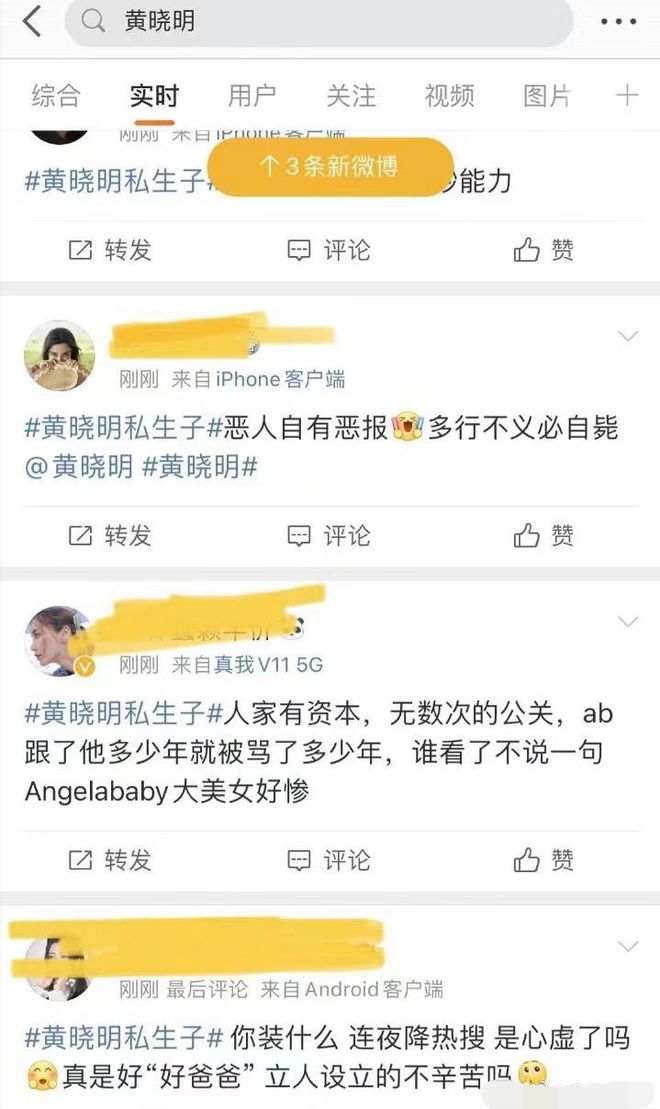Comment on the Angelababy大美女好惨 post
Viewport: 660px width, 1109px height.
pos(329,860)
